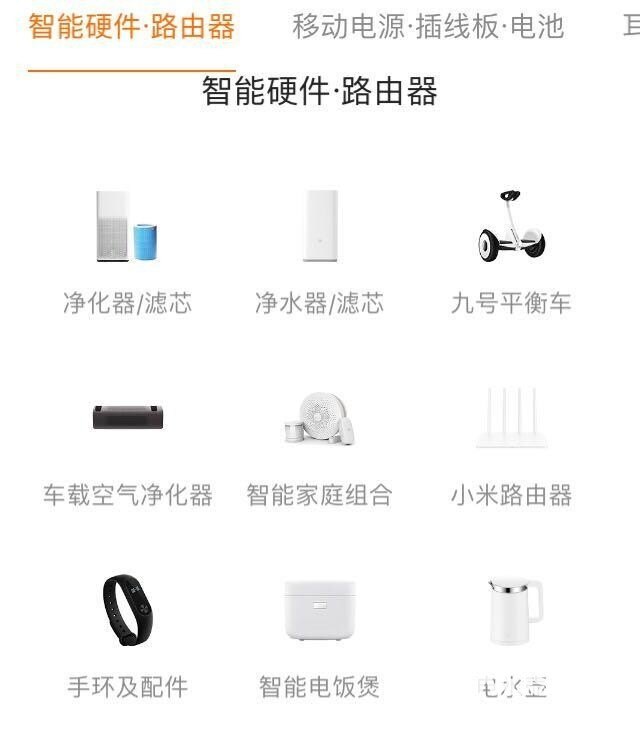Switch to the 移动电源·插线板·电池 tab
This screenshot has width=640, height=736.
(428, 27)
